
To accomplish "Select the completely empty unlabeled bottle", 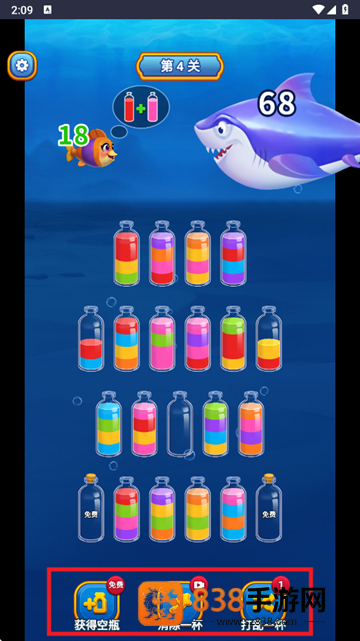I will coord(180,424).
